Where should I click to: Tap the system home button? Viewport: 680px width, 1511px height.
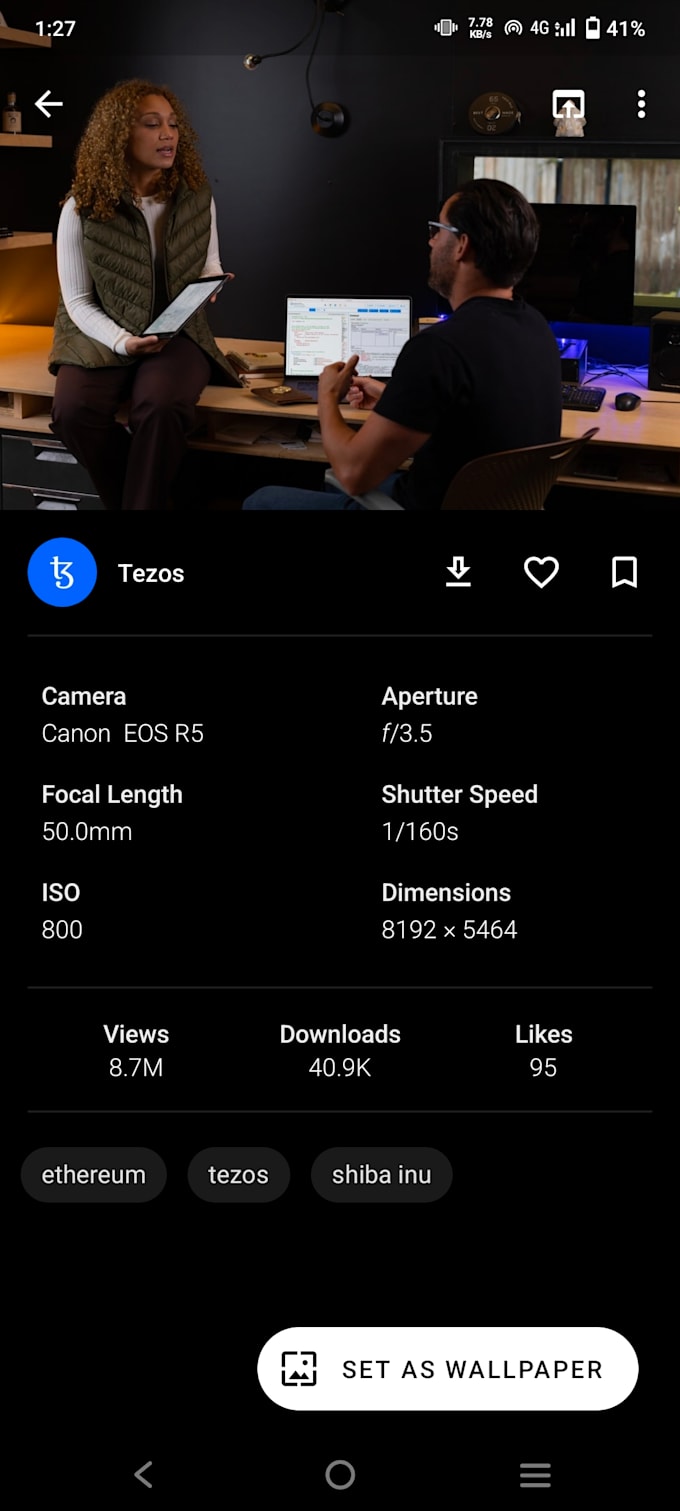pyautogui.click(x=340, y=1474)
